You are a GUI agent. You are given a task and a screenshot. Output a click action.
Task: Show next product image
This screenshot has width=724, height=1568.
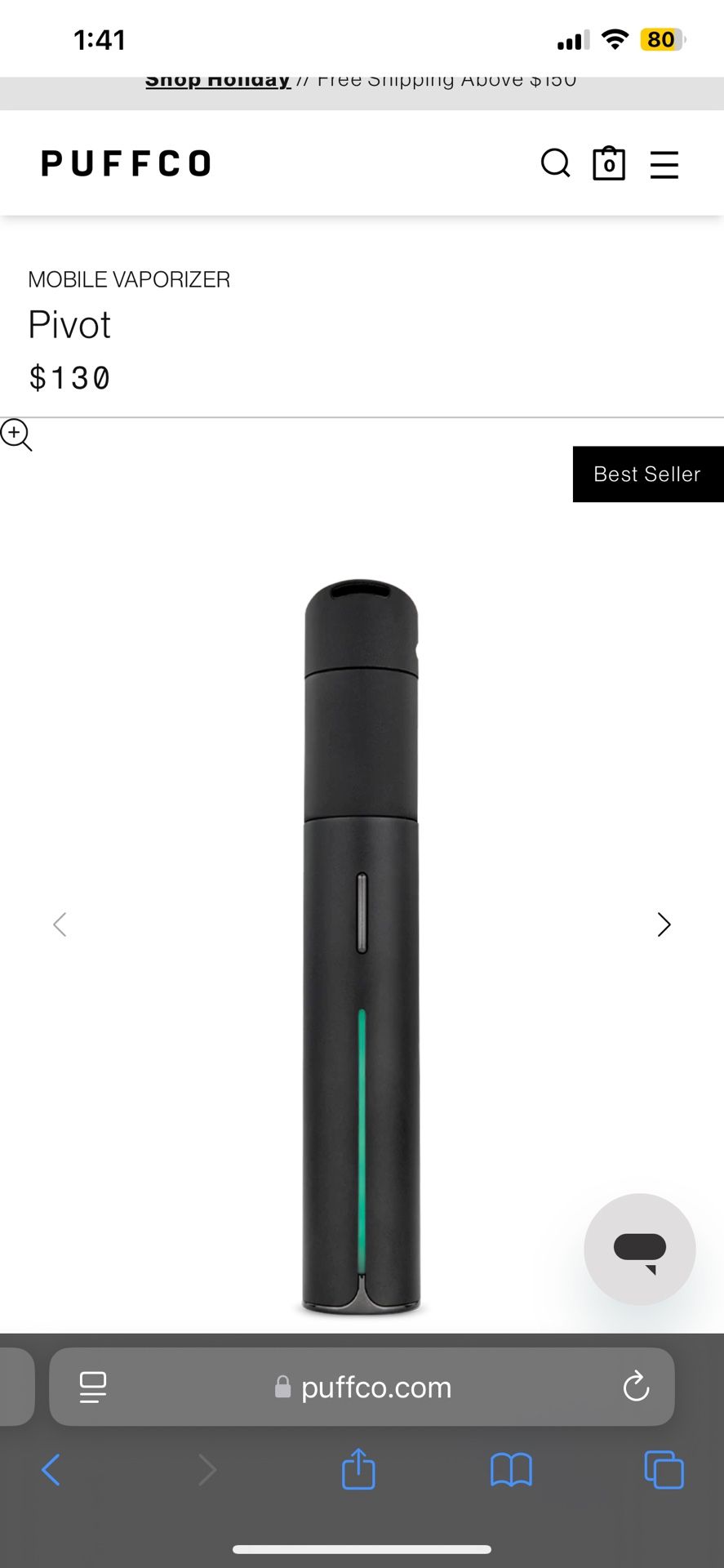[x=664, y=924]
